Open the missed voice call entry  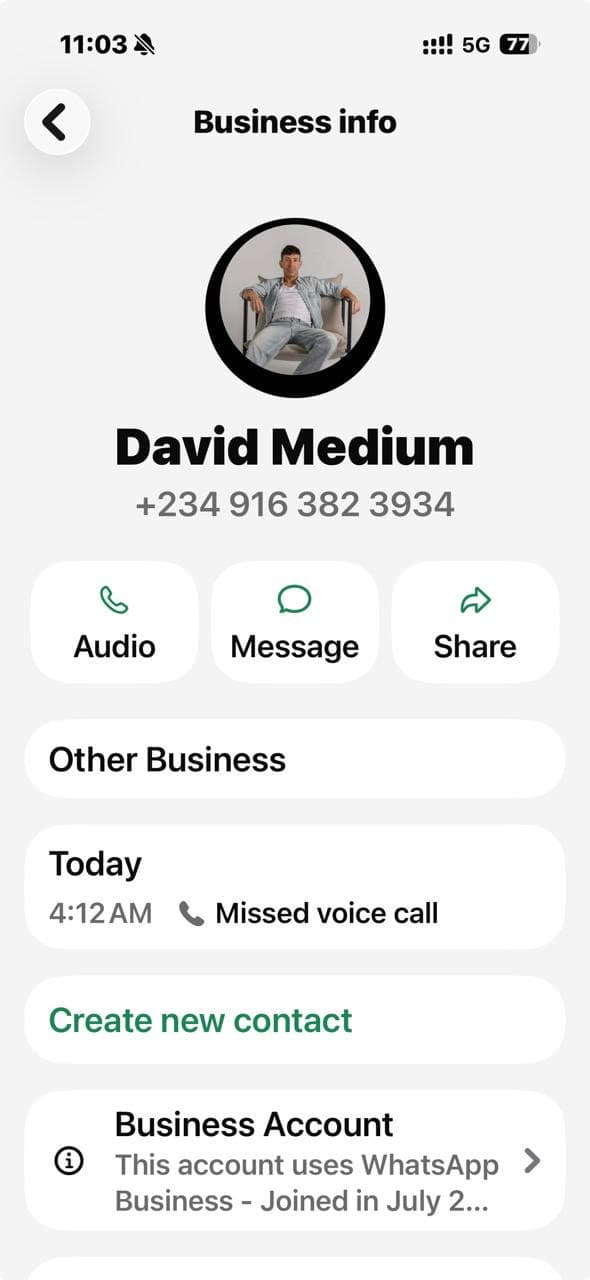pos(295,887)
